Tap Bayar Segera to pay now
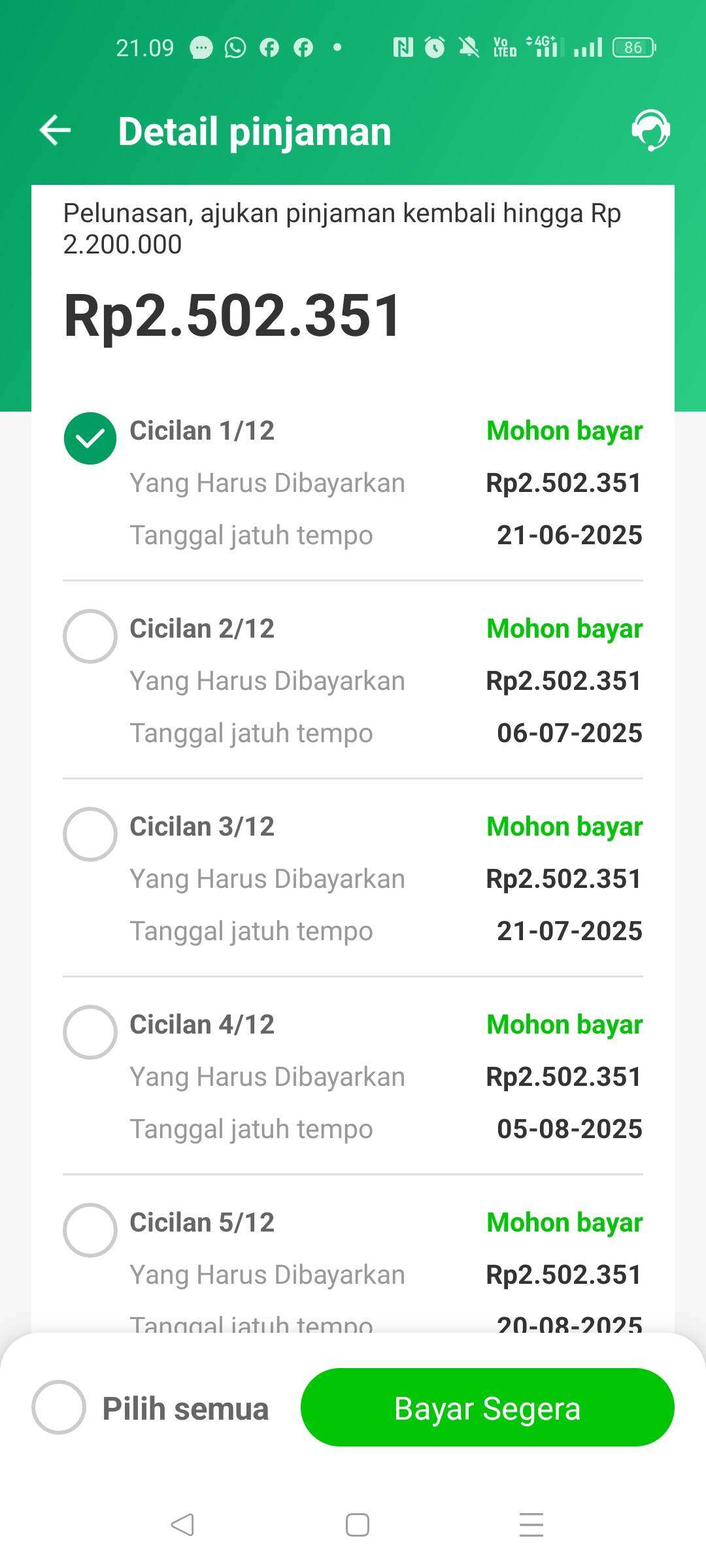Viewport: 706px width, 1568px height. 488,1407
